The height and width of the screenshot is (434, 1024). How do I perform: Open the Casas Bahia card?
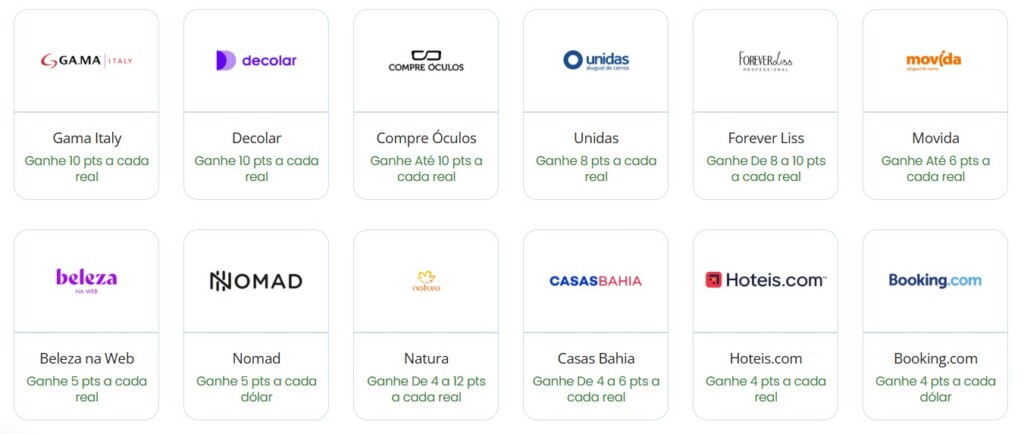(x=596, y=325)
